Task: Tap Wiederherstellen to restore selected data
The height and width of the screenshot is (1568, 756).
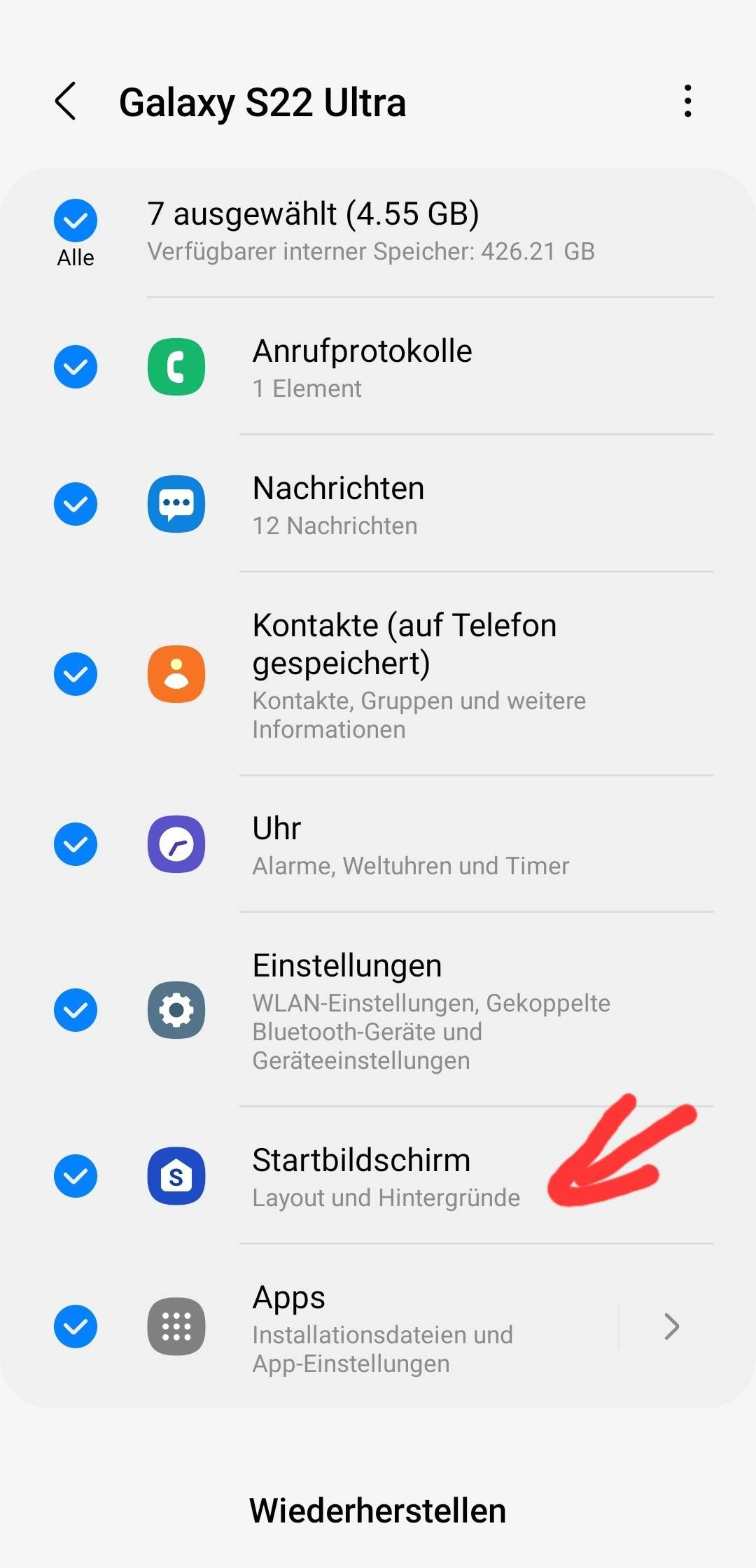Action: pos(377,1508)
